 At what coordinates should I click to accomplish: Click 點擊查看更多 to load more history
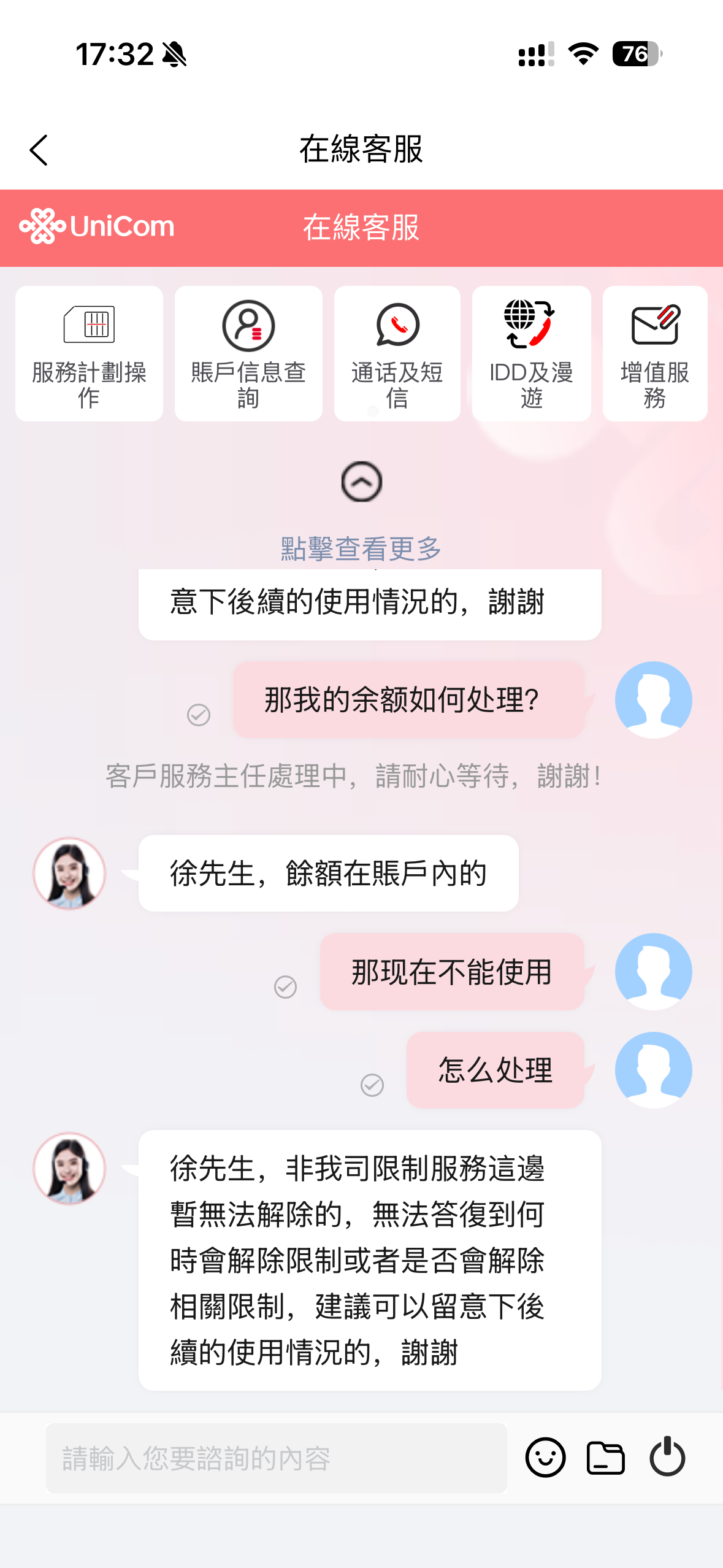[x=361, y=548]
